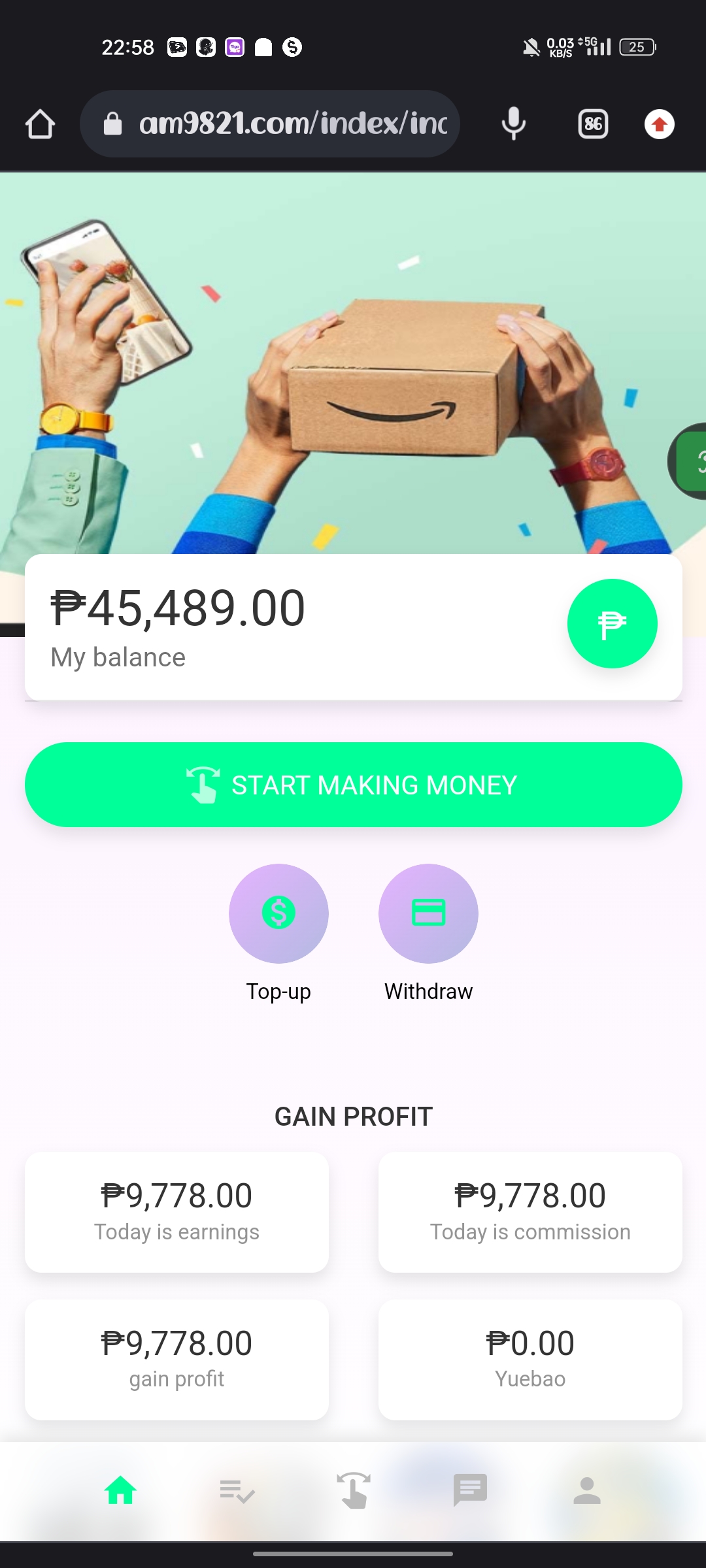Edit the am9821.com address bar

click(x=281, y=124)
